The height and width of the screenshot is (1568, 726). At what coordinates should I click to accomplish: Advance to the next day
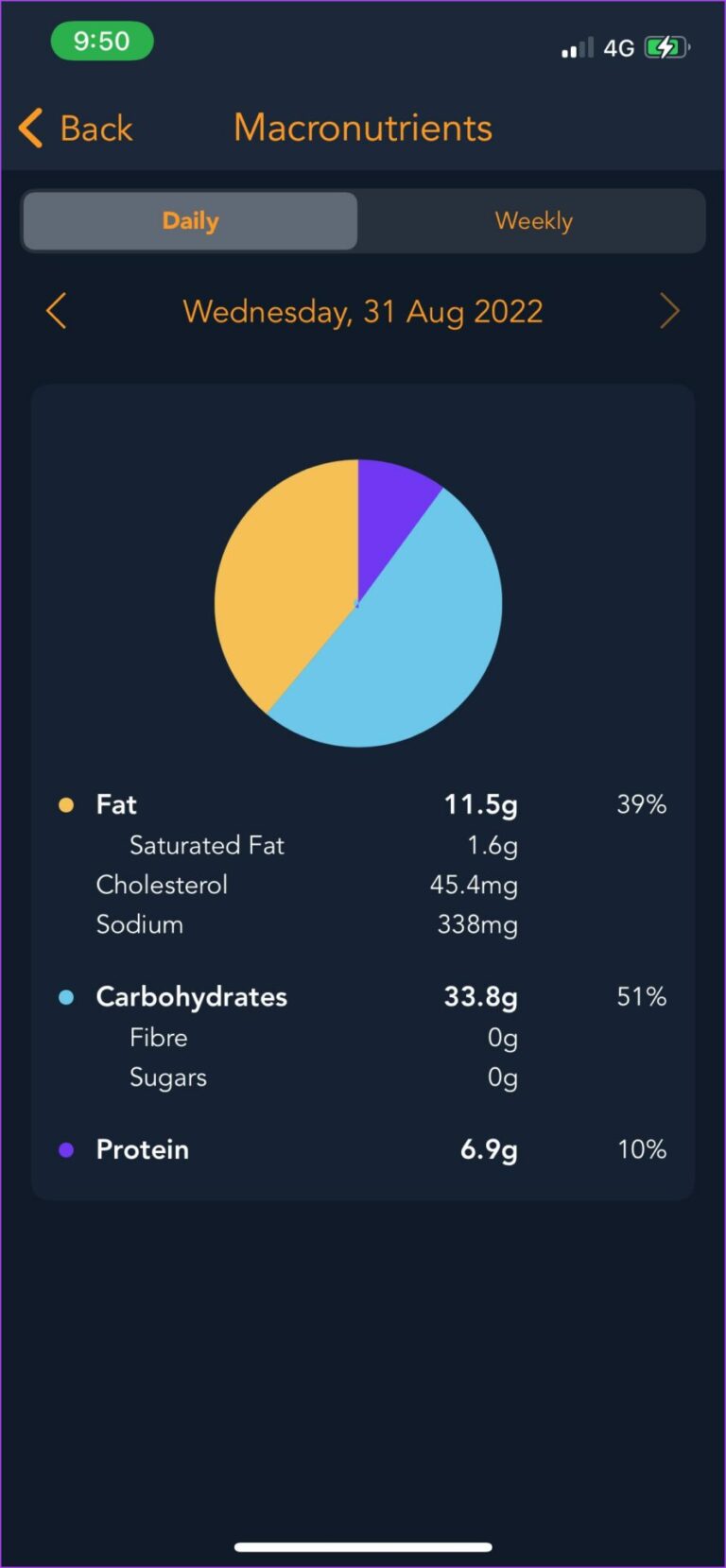(669, 310)
